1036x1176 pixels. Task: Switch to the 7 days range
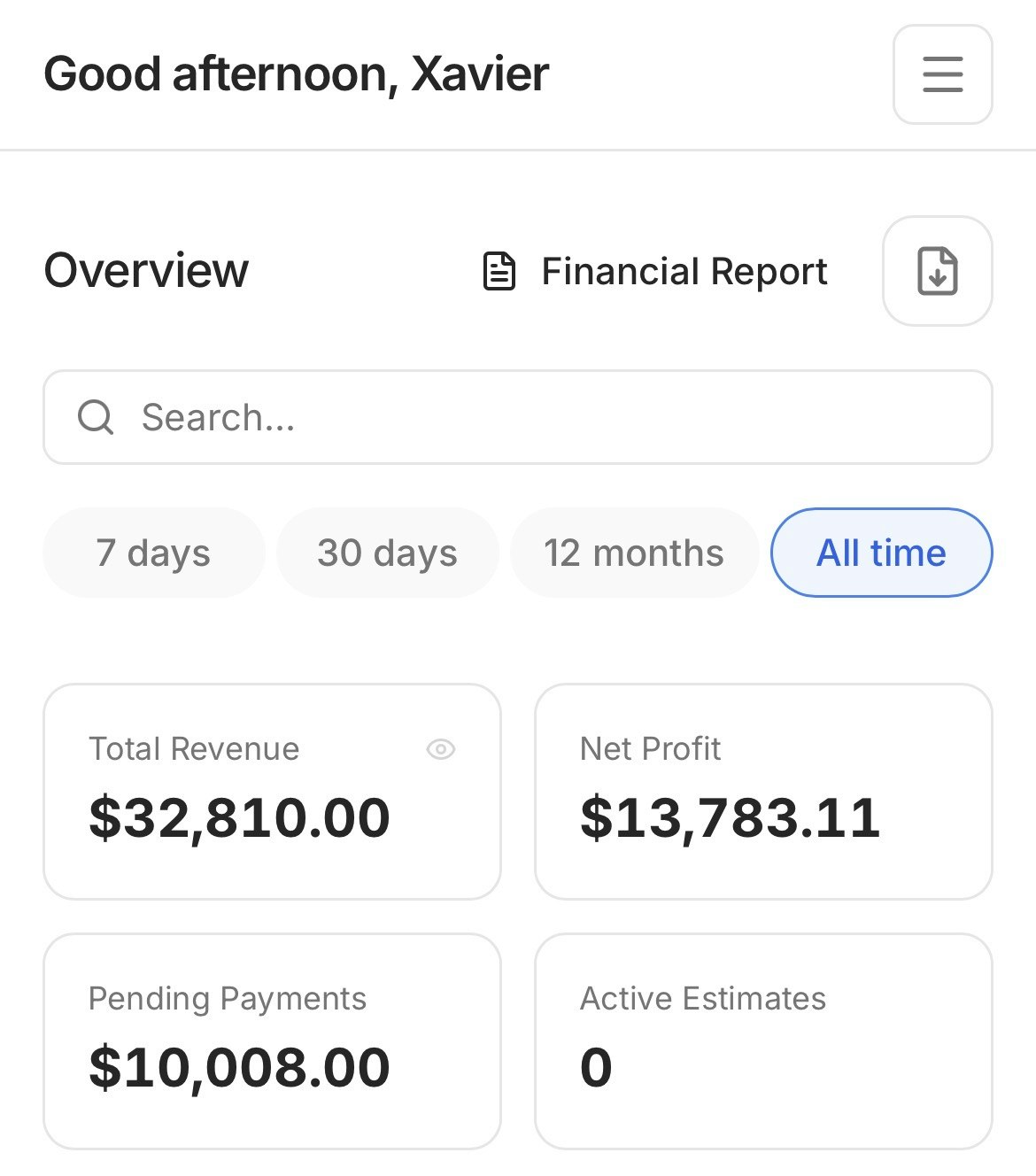pyautogui.click(x=153, y=553)
